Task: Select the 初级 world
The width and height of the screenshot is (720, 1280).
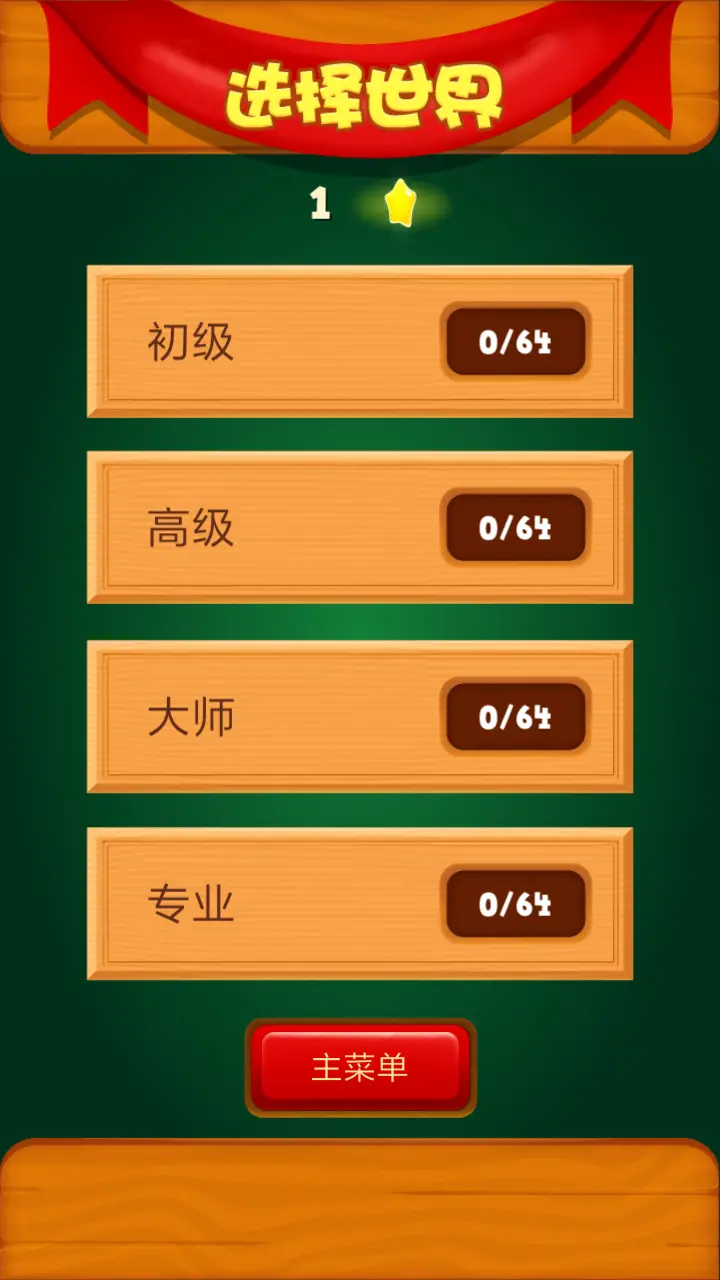Action: (x=360, y=342)
